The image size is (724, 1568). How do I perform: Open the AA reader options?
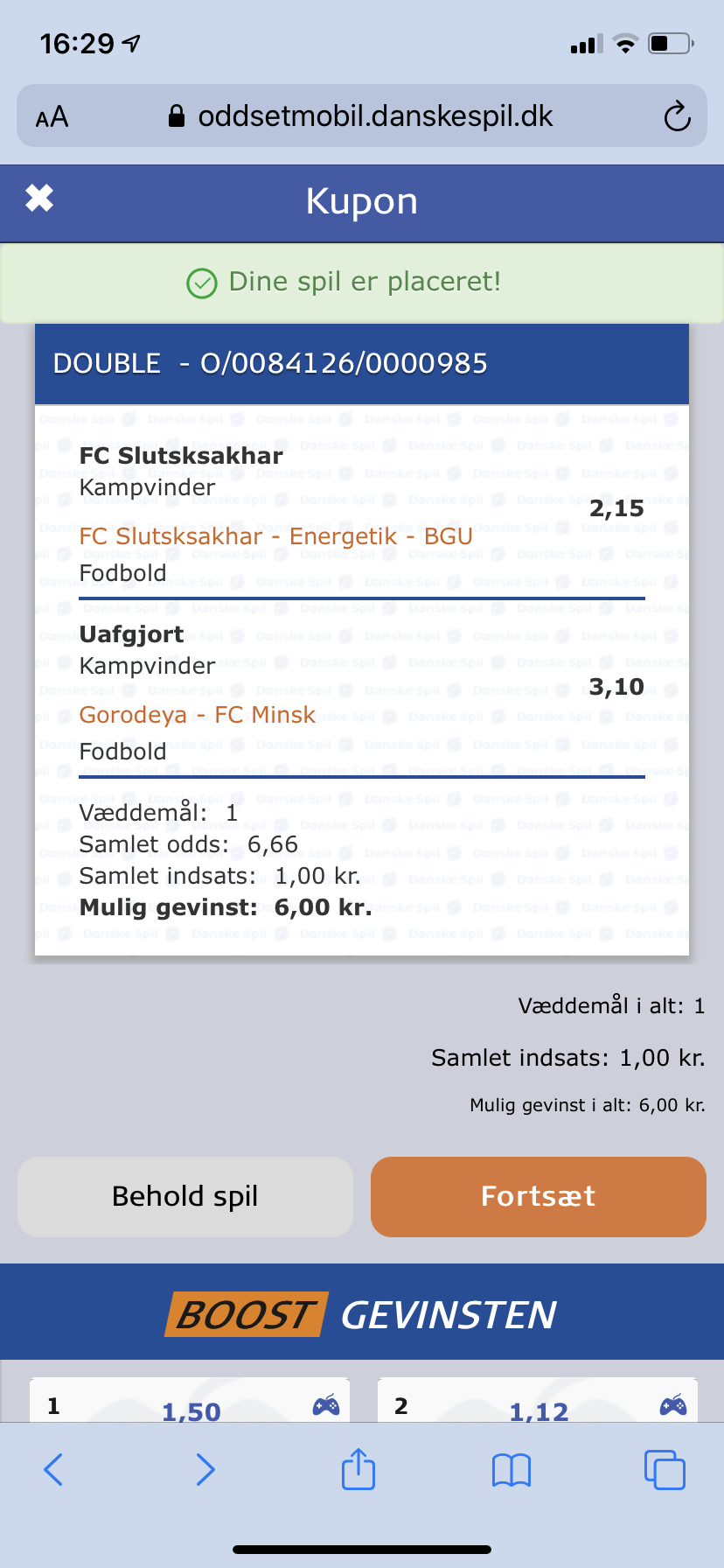click(x=52, y=116)
